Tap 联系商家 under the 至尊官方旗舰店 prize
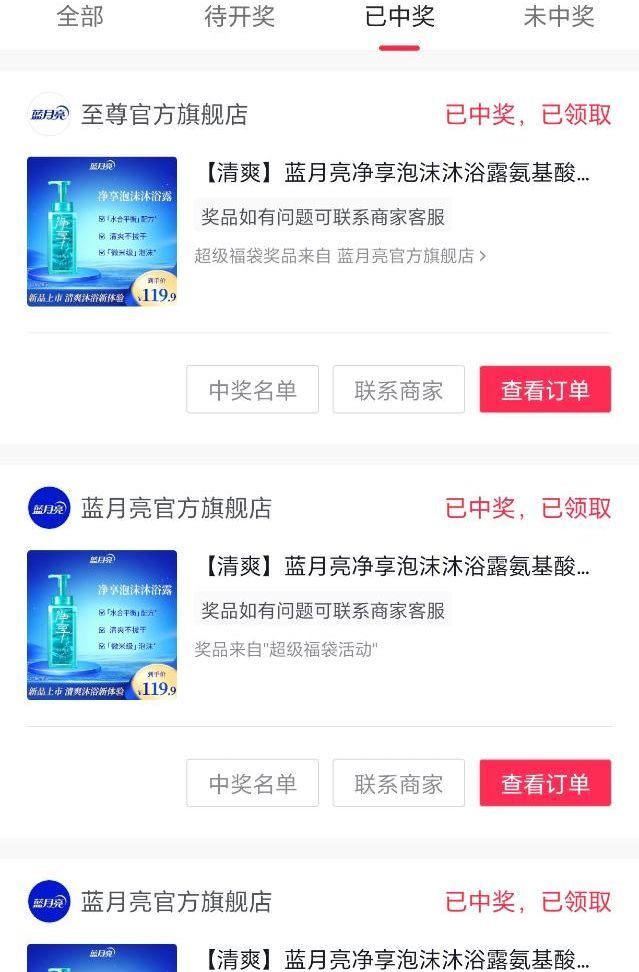 (x=398, y=390)
